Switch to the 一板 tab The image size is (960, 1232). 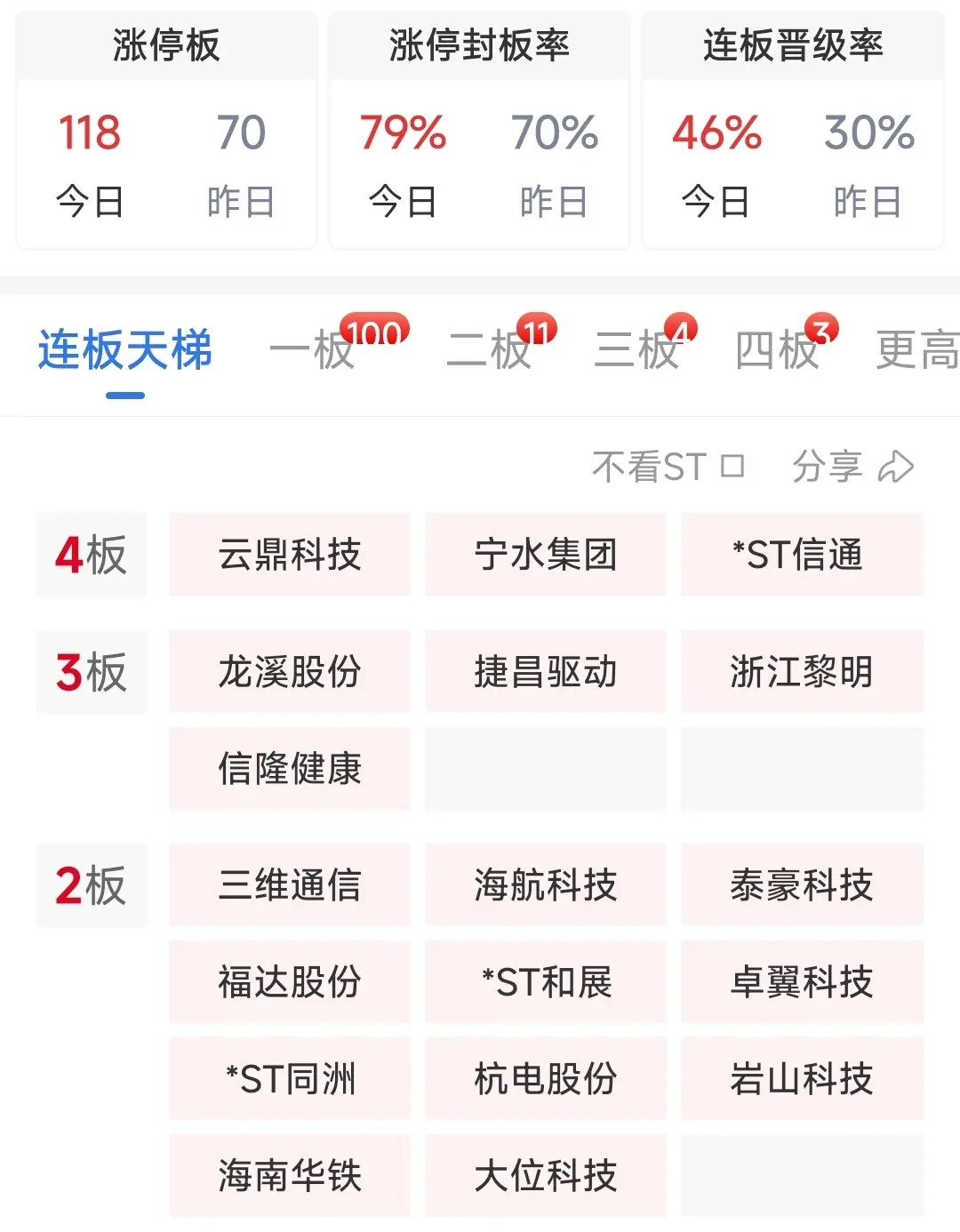point(313,349)
